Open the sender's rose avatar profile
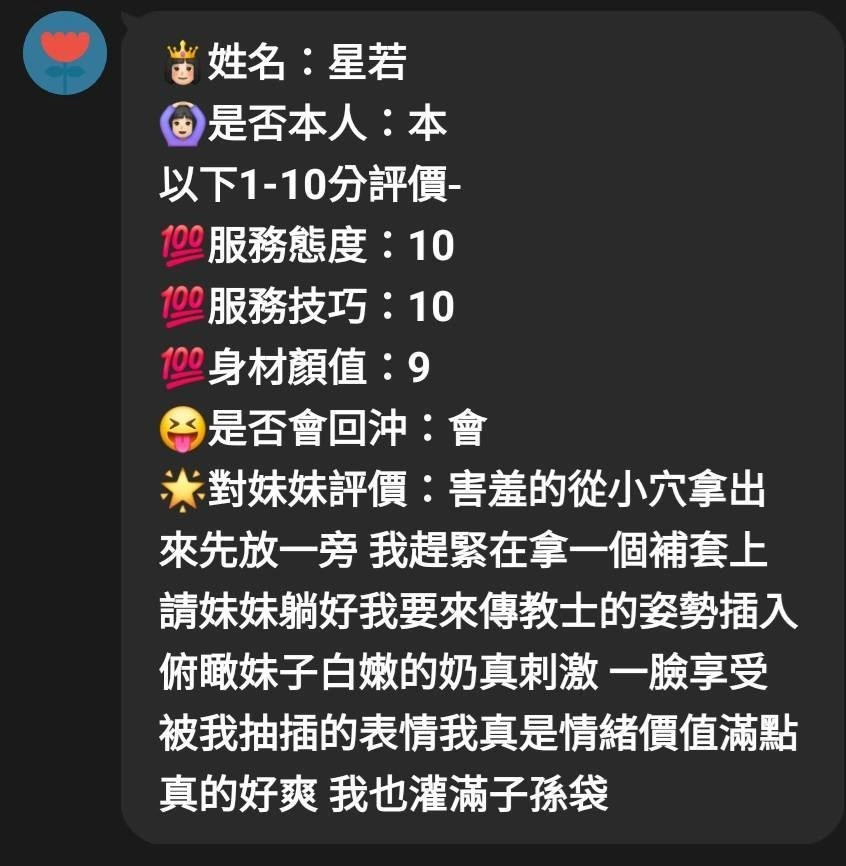Screen dimensions: 846x866 [x=65, y=53]
